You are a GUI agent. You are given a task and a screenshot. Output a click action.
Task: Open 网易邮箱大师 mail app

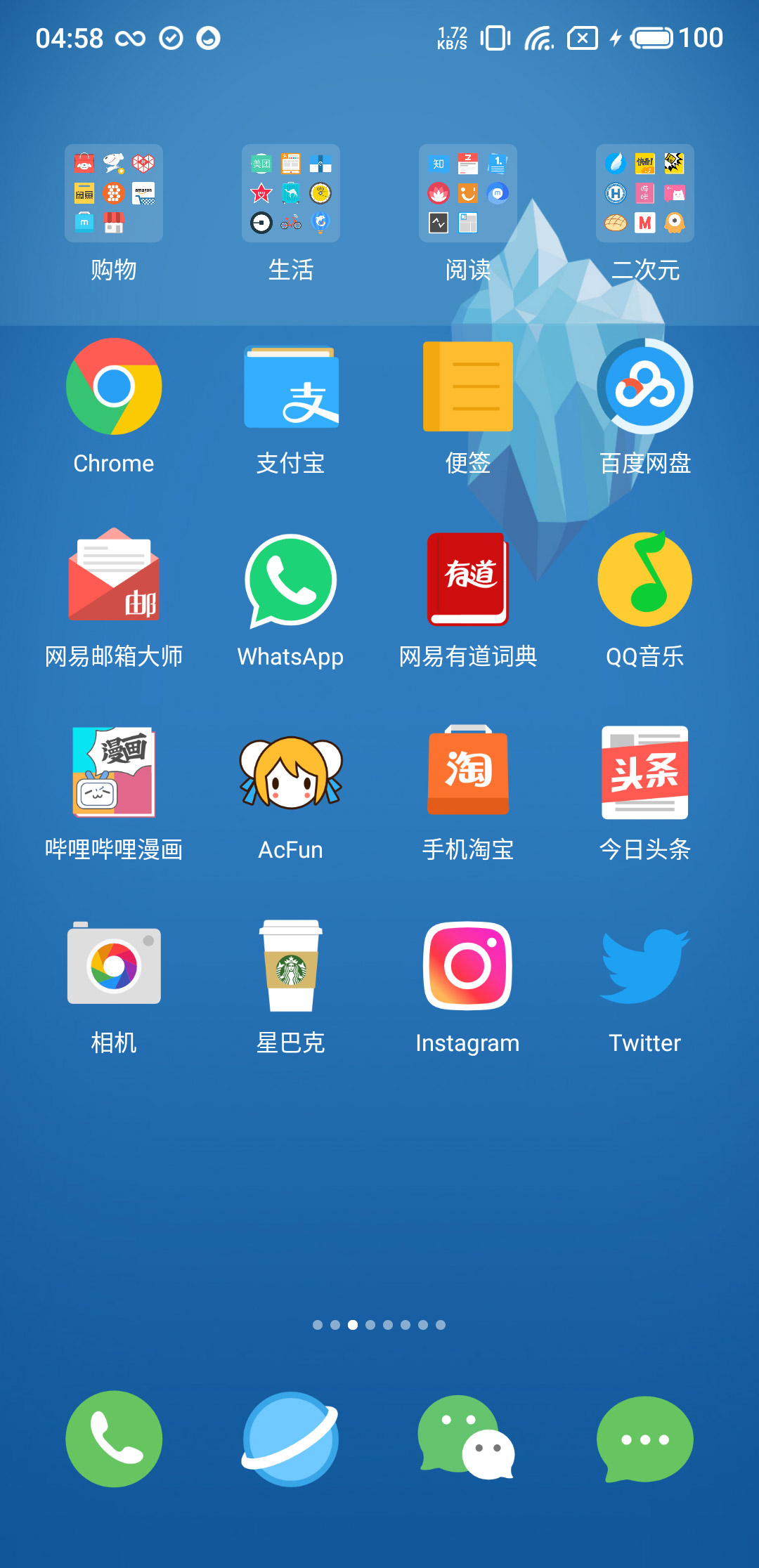(114, 579)
